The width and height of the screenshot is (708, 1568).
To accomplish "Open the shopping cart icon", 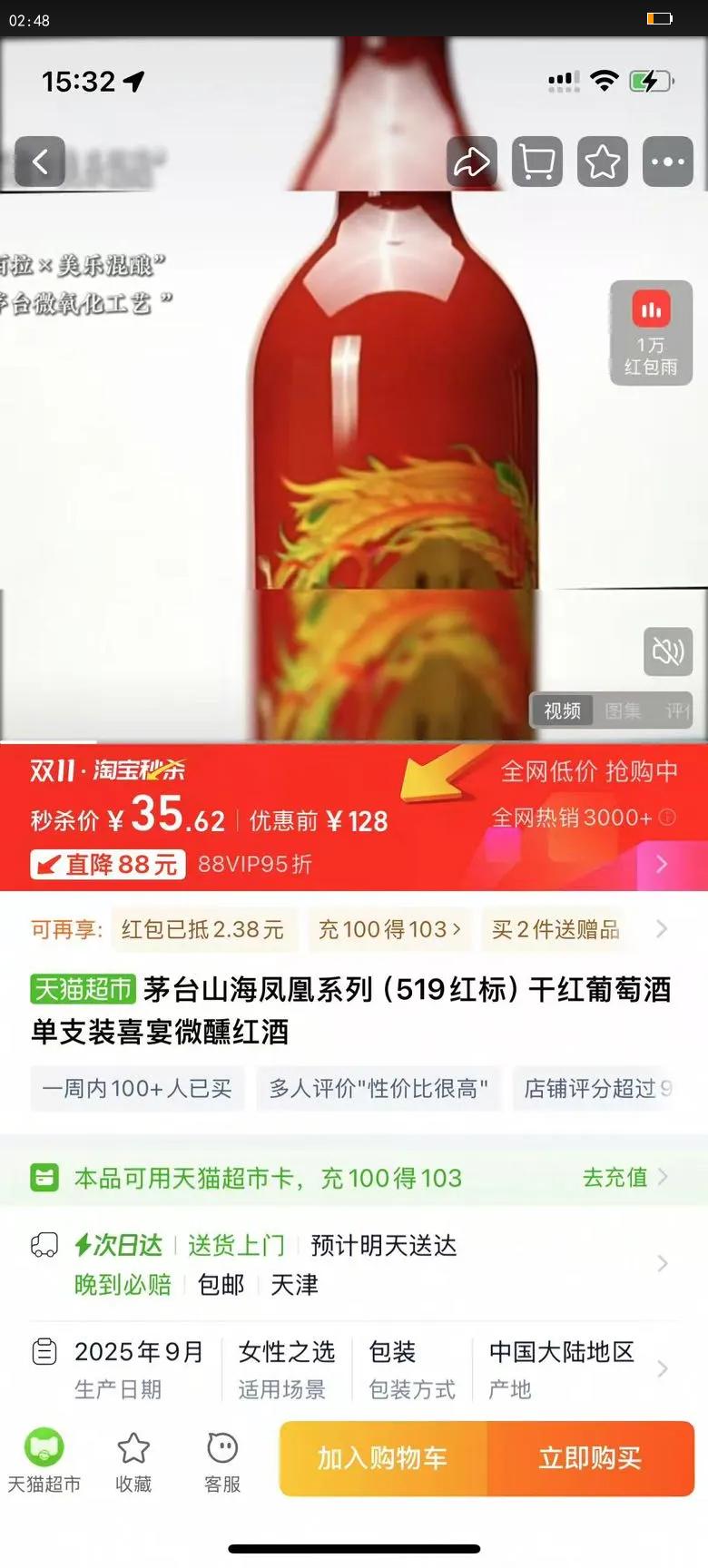I will [x=537, y=162].
